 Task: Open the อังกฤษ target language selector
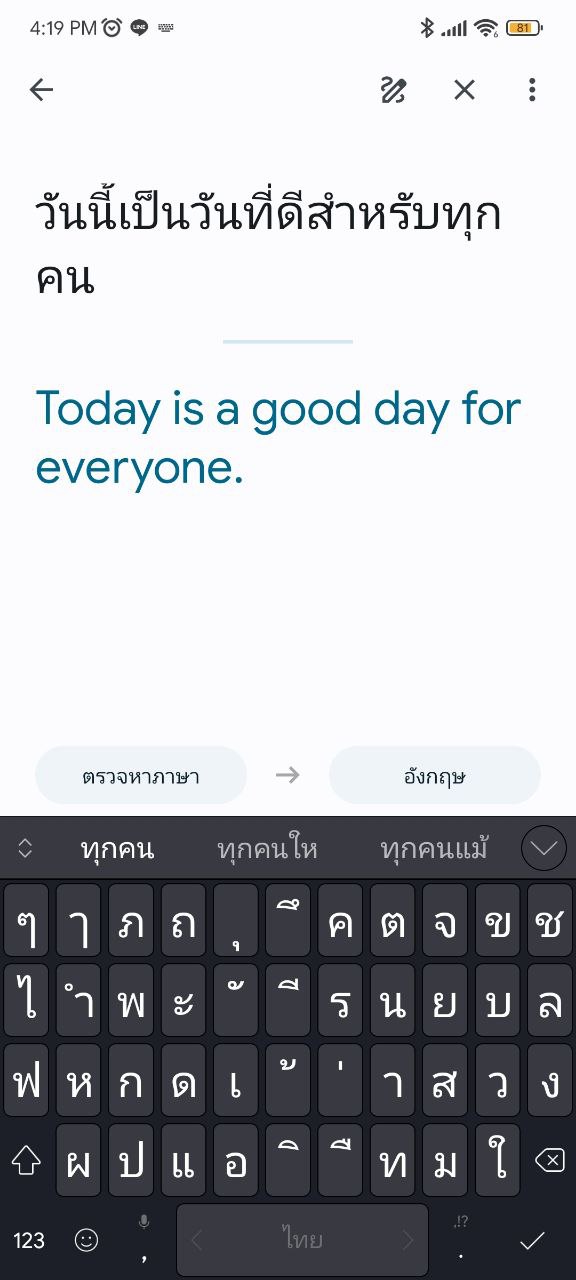pos(435,775)
